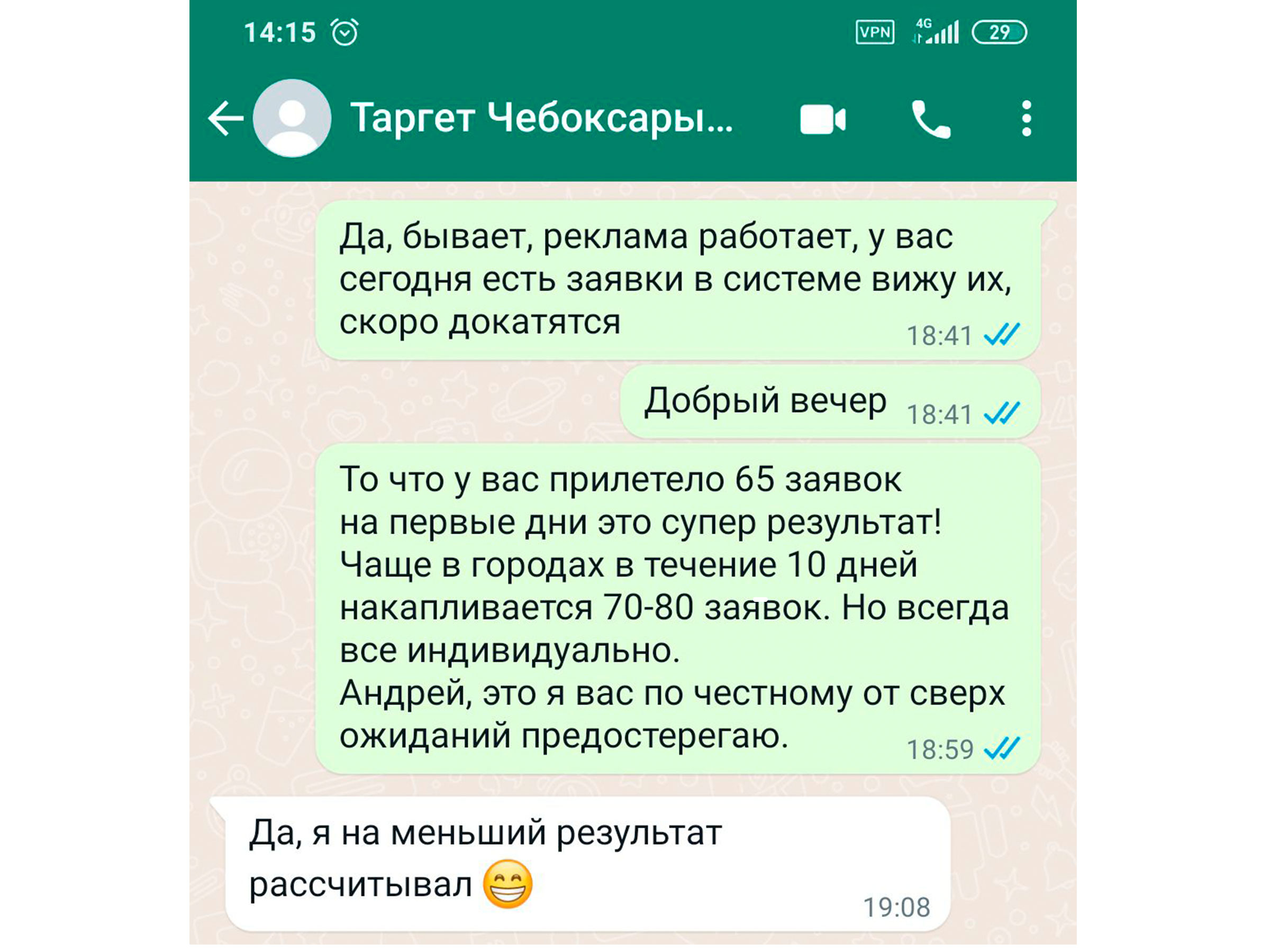Screen dimensions: 1270x952
Task: Start a voice call
Action: pyautogui.click(x=931, y=120)
